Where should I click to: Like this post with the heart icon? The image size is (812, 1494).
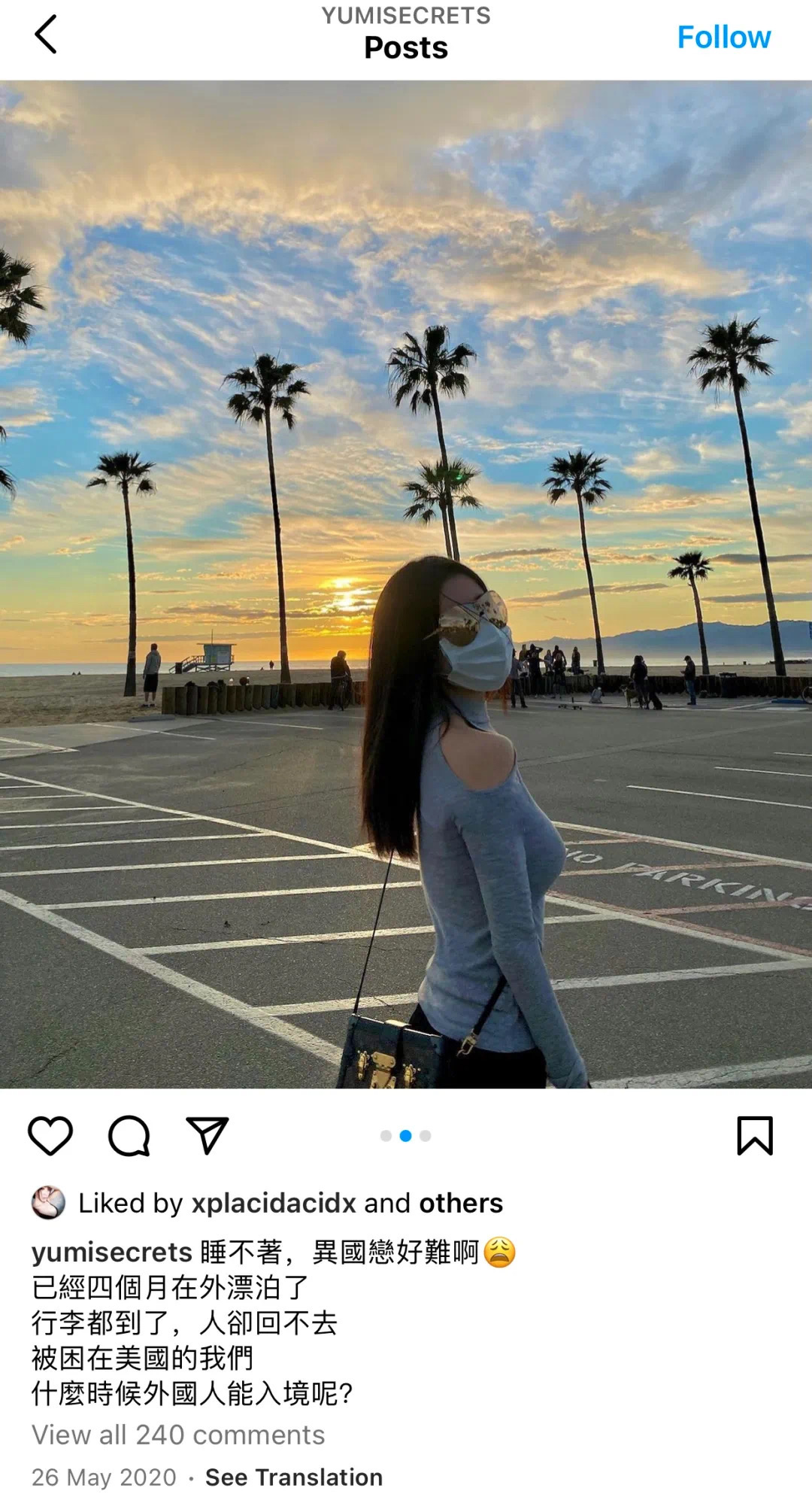click(x=50, y=1135)
